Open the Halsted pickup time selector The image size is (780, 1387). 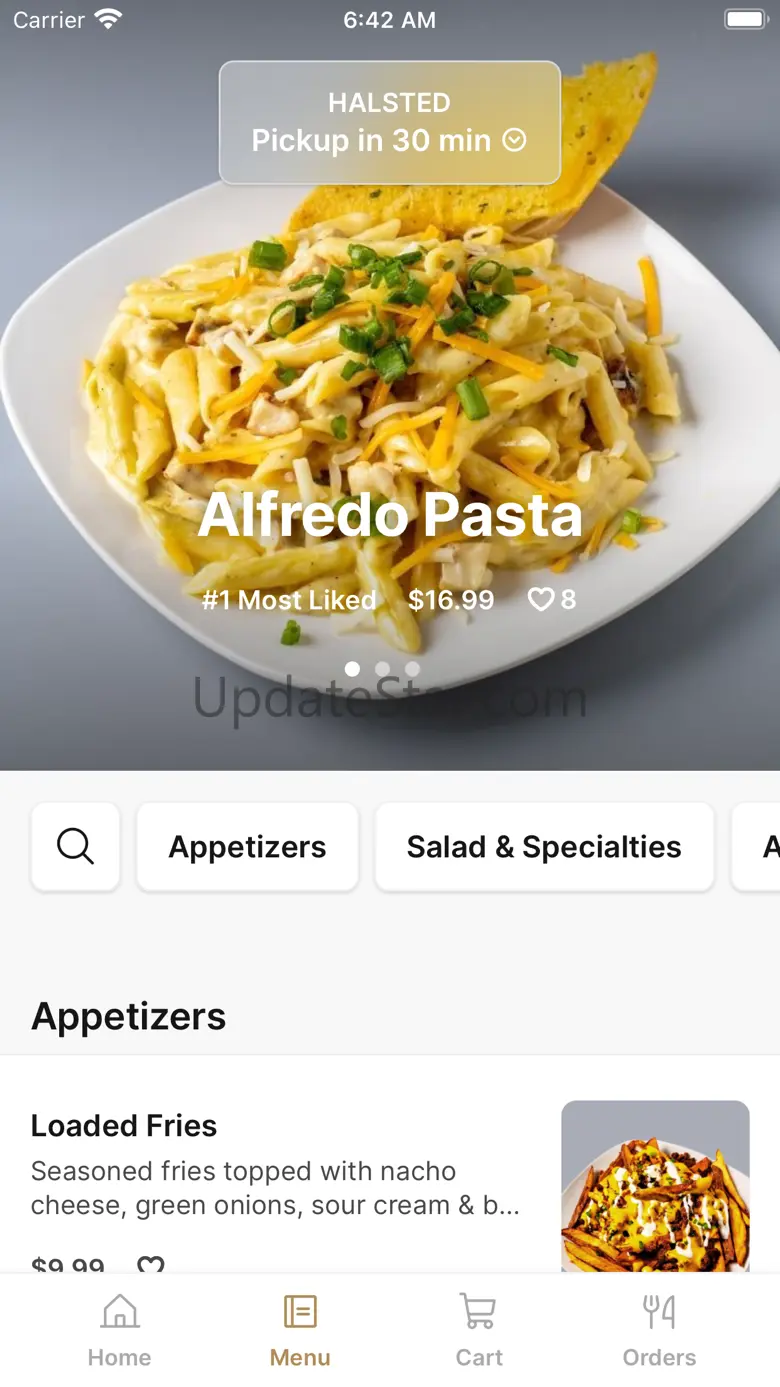[x=389, y=123]
